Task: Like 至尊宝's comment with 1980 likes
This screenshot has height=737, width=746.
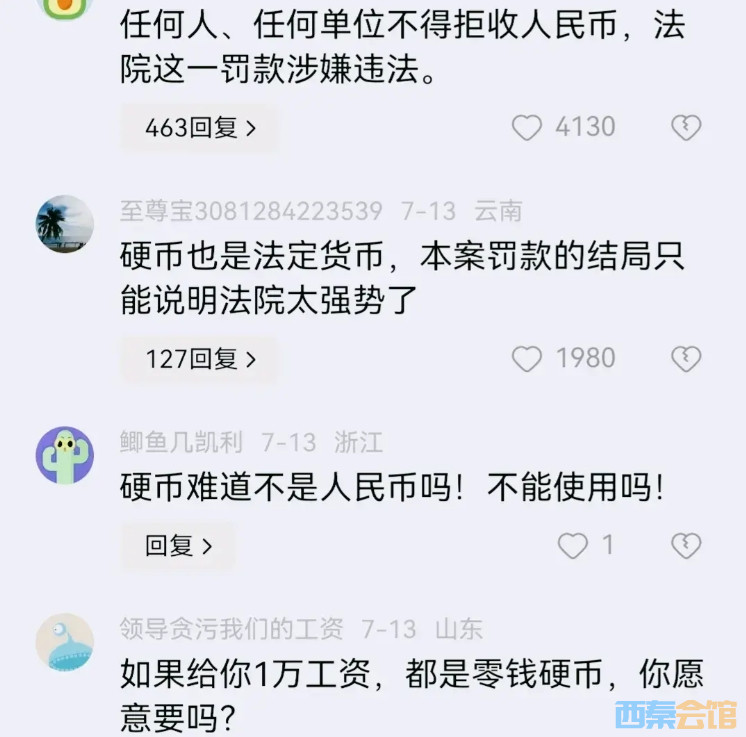Action: coord(527,358)
